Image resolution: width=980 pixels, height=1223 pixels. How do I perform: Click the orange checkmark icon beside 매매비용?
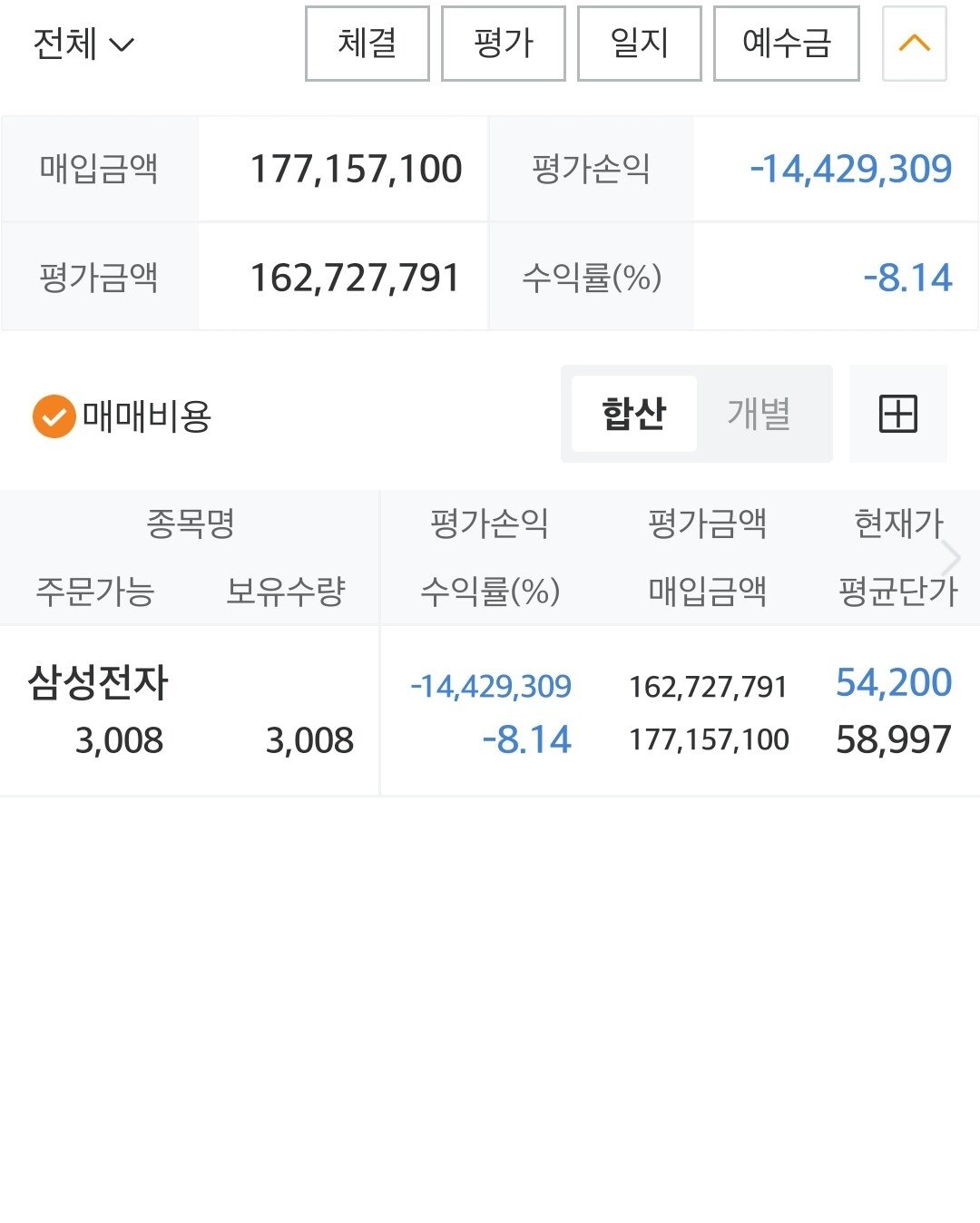coord(52,416)
